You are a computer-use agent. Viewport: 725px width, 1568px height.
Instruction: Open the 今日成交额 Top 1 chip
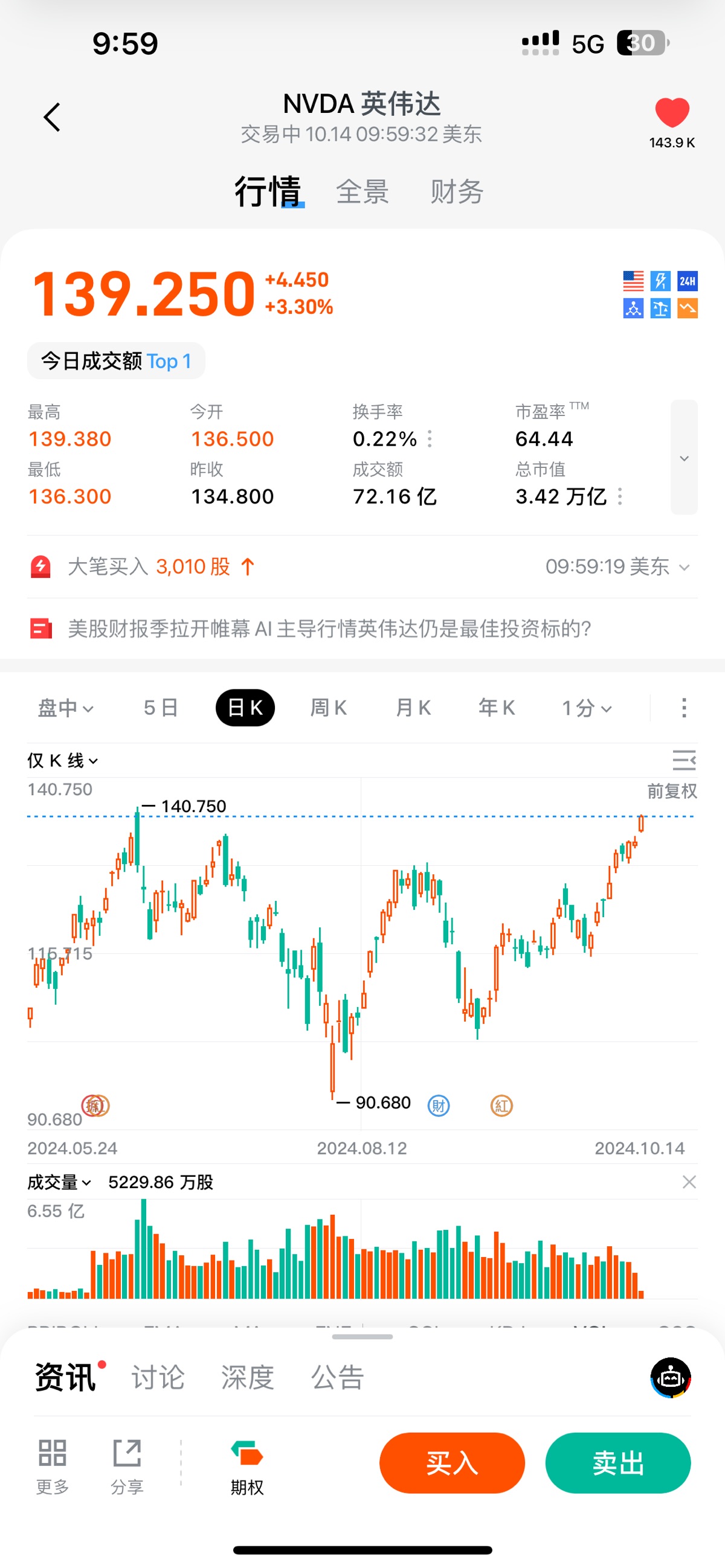point(116,361)
